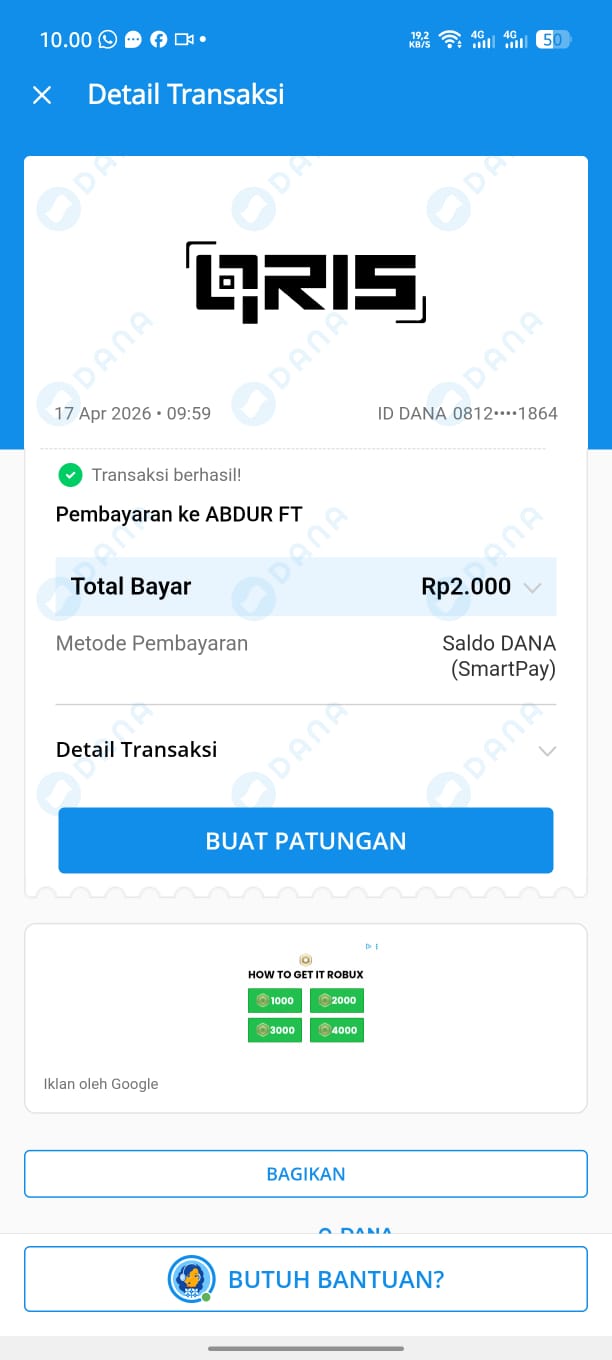Tap the BUAT PATUNGAN button
The height and width of the screenshot is (1360, 612).
(x=306, y=841)
